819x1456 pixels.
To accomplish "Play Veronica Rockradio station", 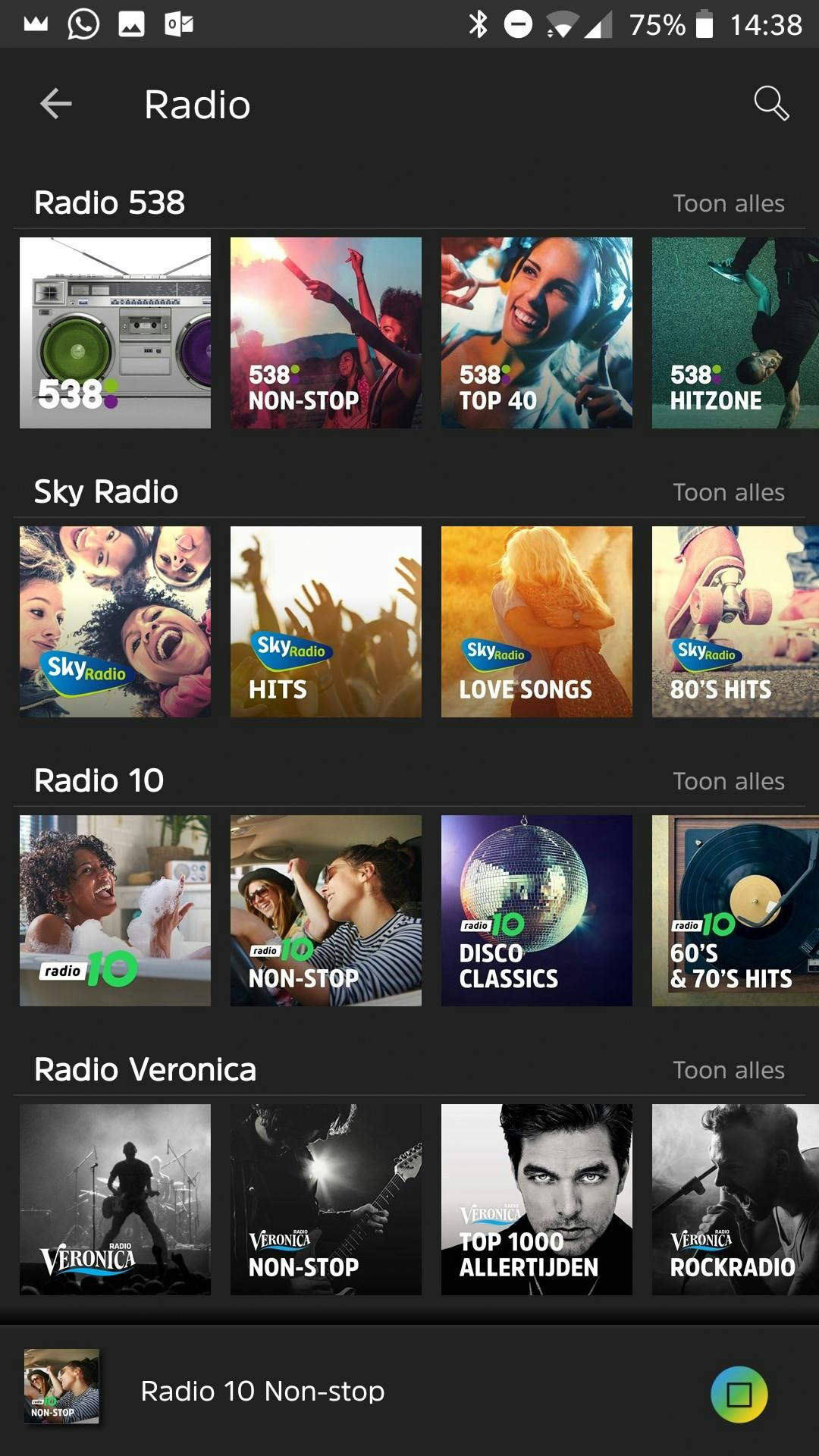I will (x=734, y=1200).
